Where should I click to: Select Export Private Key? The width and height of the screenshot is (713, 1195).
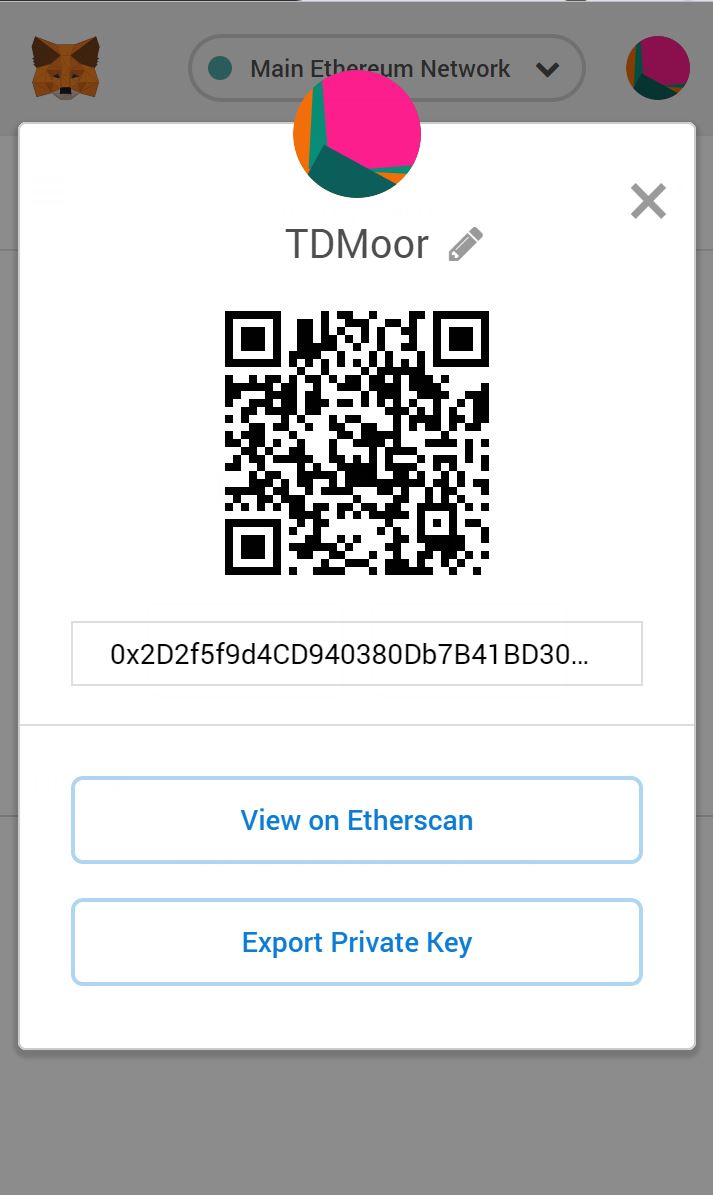tap(356, 942)
